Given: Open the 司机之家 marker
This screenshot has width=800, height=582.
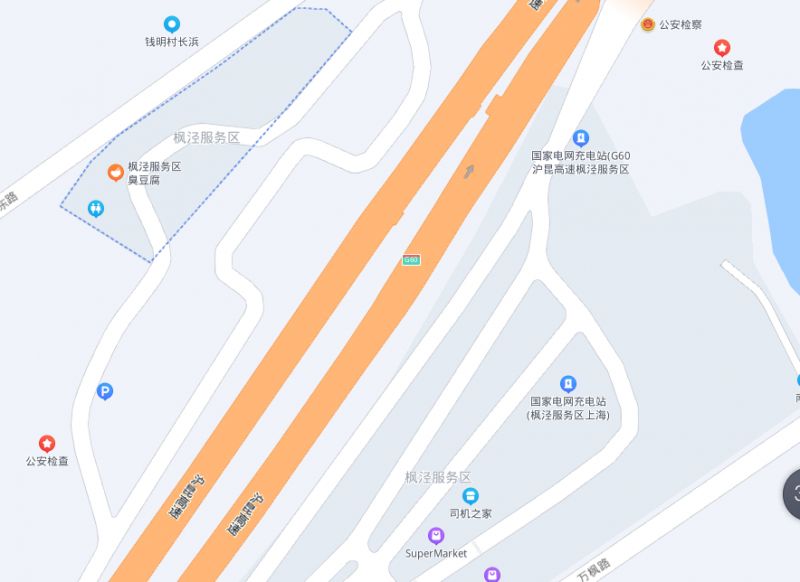Looking at the screenshot, I should coord(470,495).
